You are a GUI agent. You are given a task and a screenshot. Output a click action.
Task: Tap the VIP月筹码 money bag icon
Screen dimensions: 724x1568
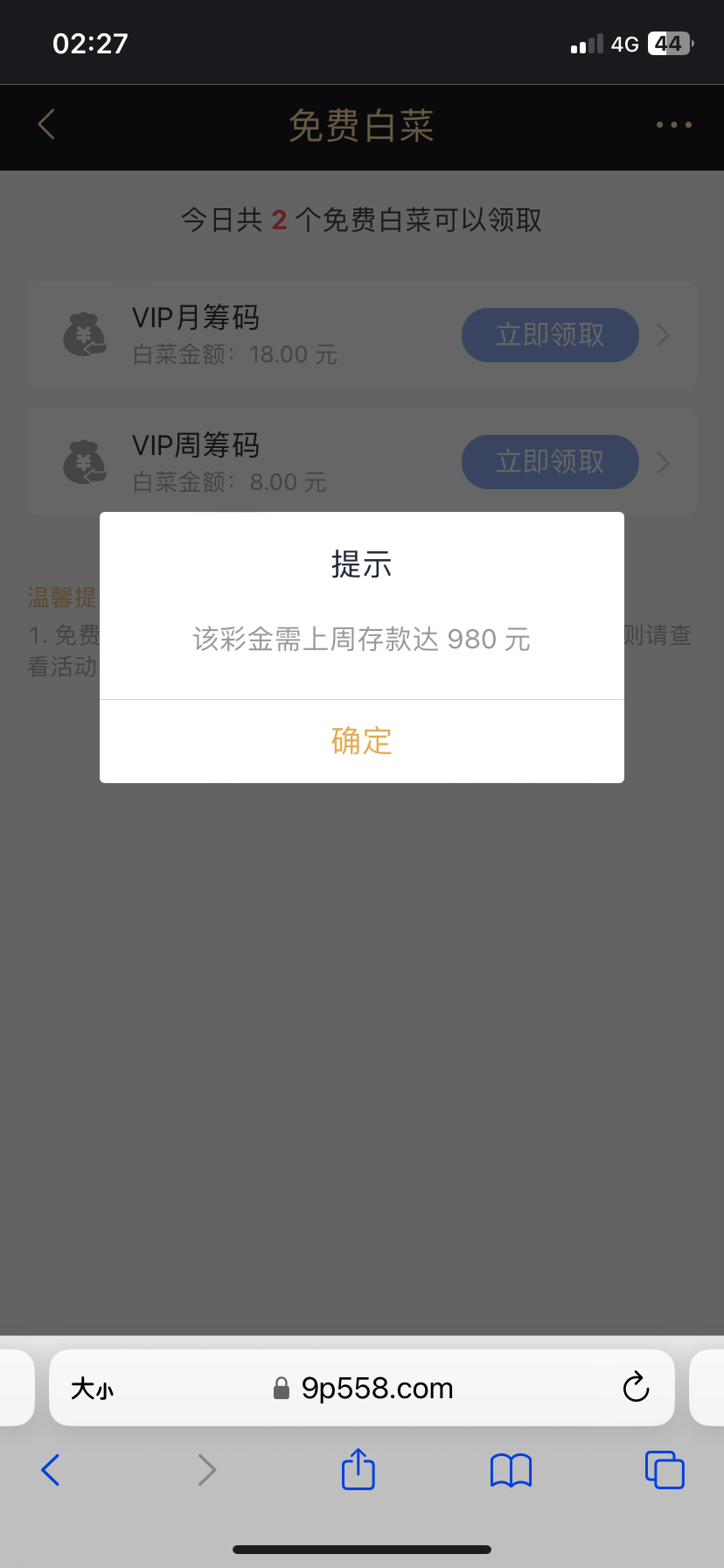coord(85,334)
